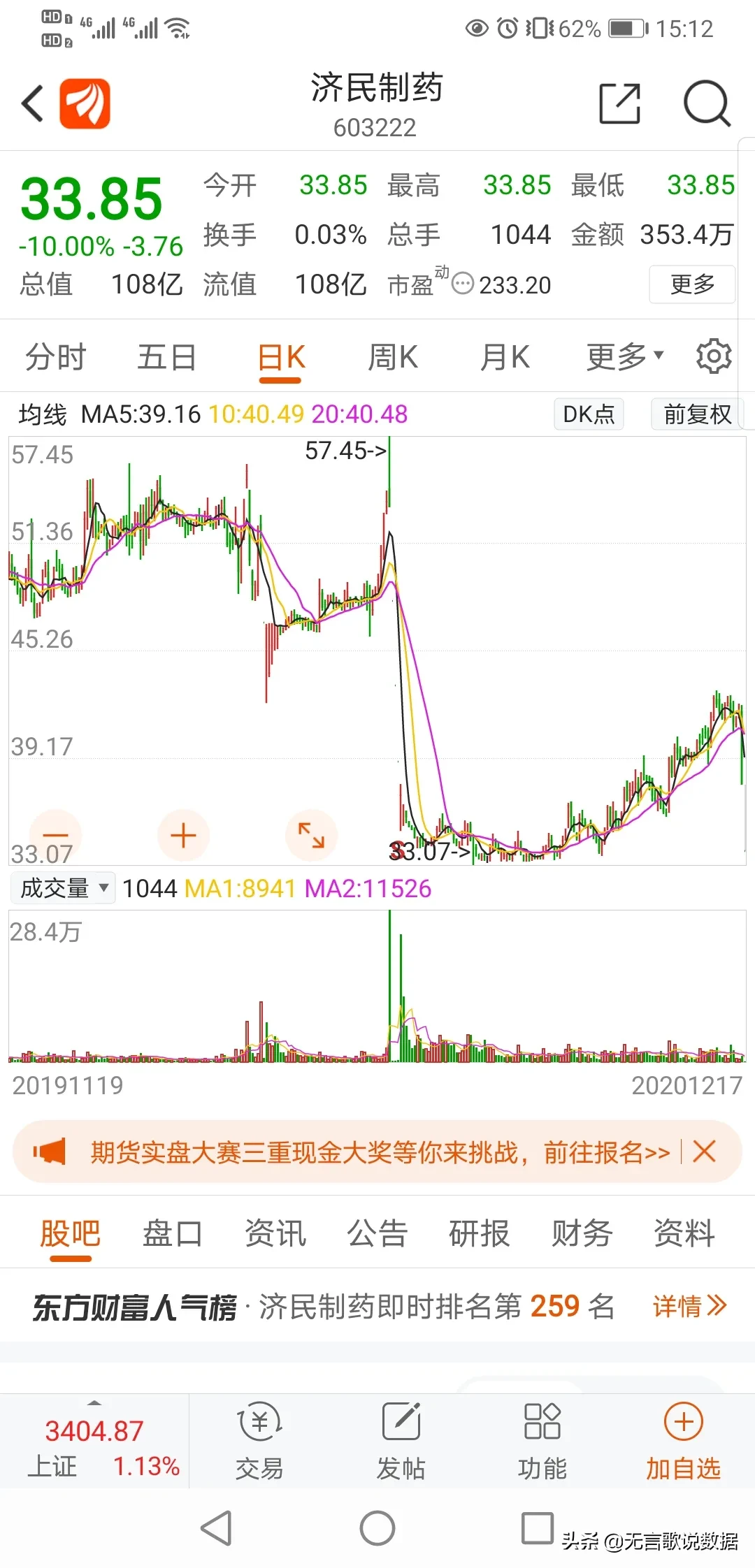Select the 月K chart tab

point(504,358)
